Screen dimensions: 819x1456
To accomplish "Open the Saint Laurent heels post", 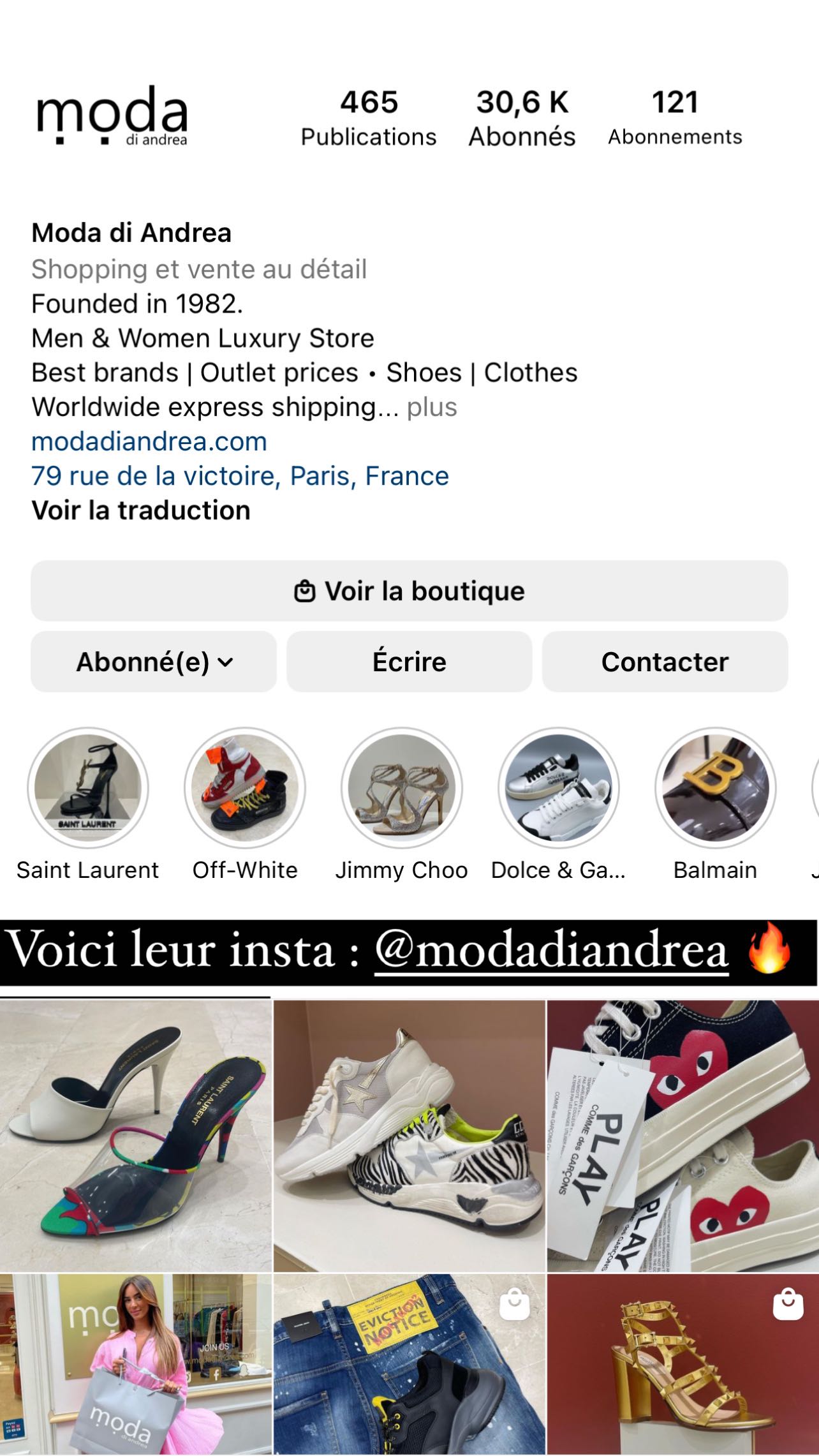I will coord(136,1136).
